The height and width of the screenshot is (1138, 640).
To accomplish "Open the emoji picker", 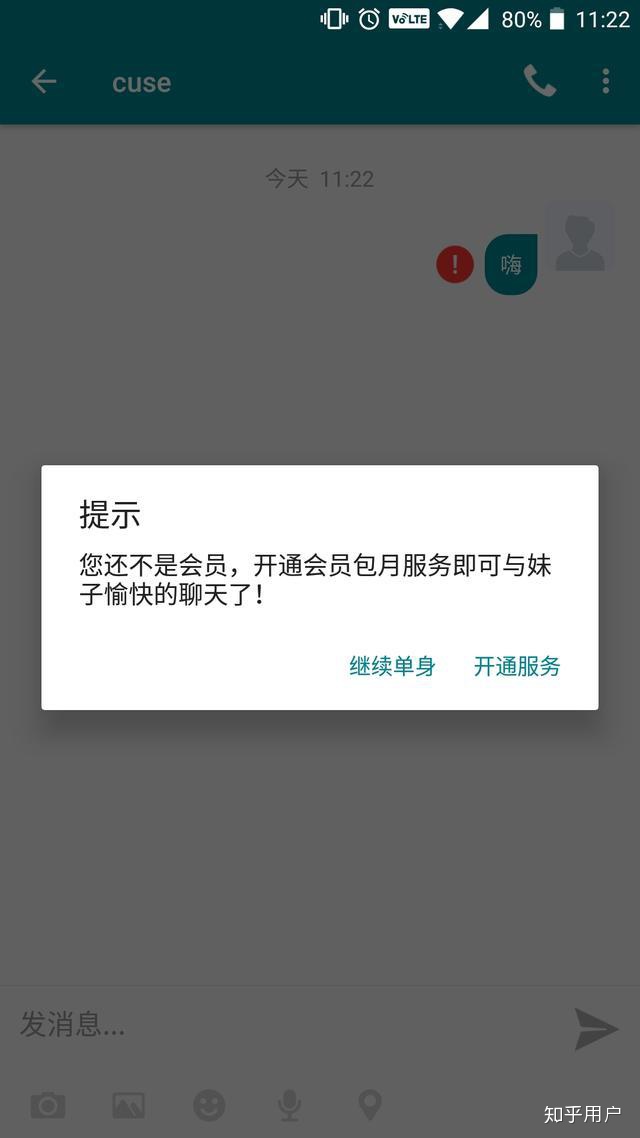I will point(209,1105).
